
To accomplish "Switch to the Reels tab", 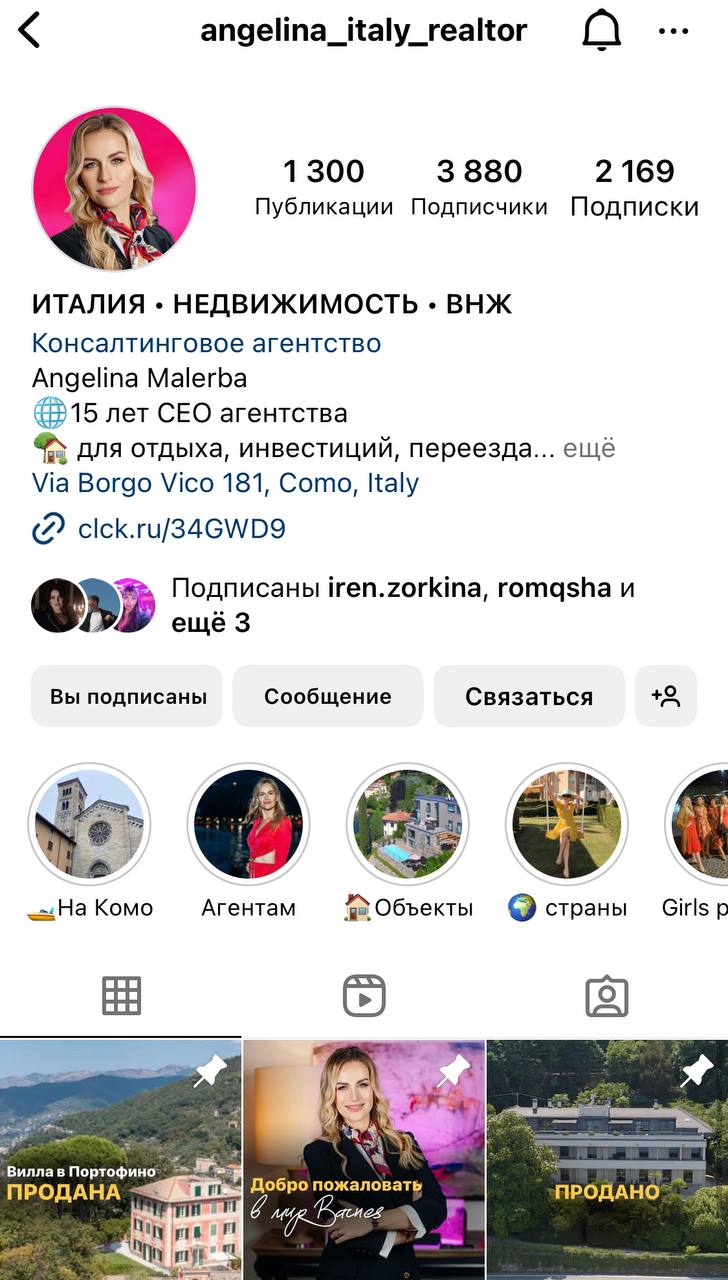I will pyautogui.click(x=364, y=996).
